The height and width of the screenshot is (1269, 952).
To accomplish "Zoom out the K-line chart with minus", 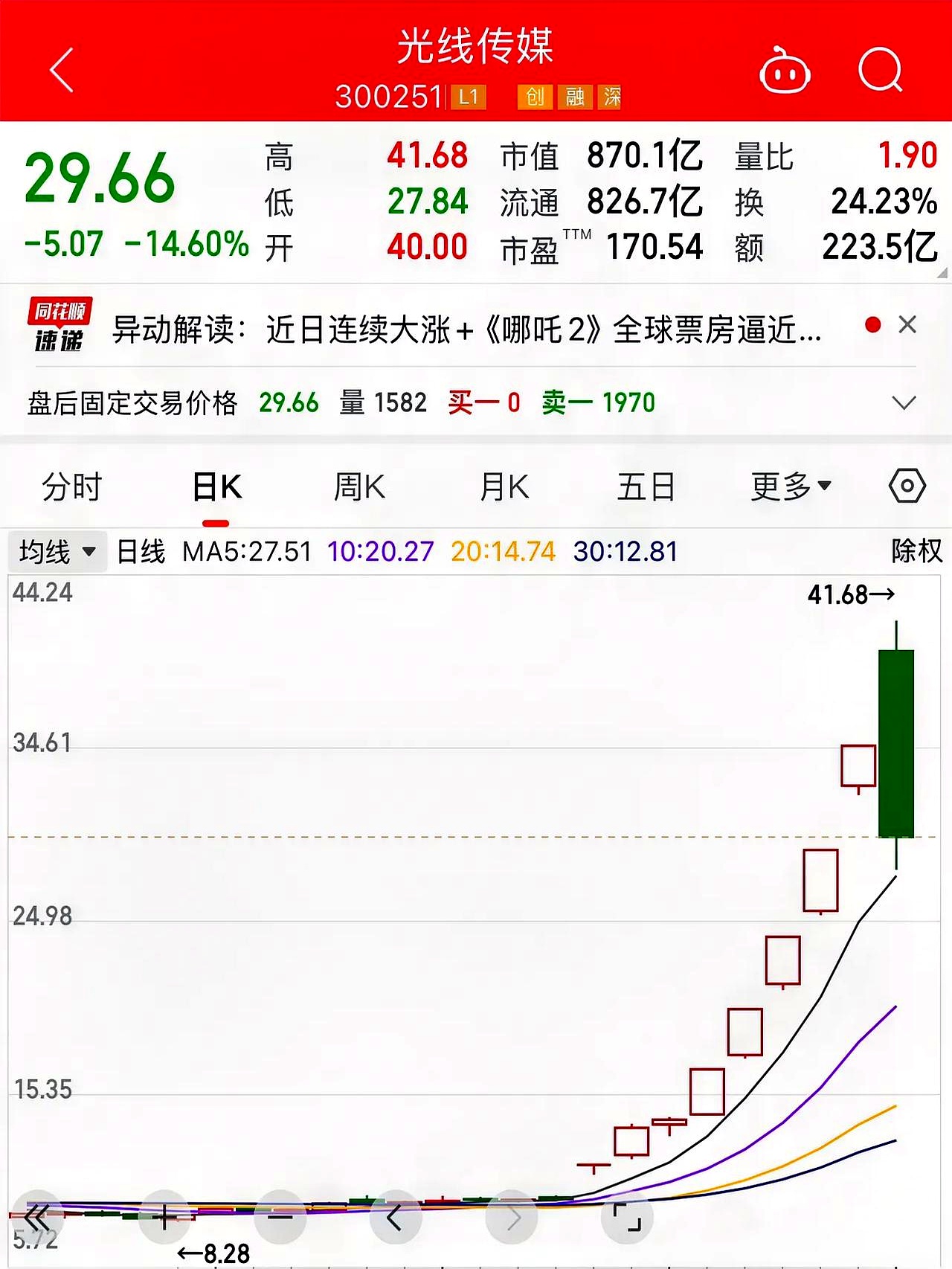I will coord(280,1218).
